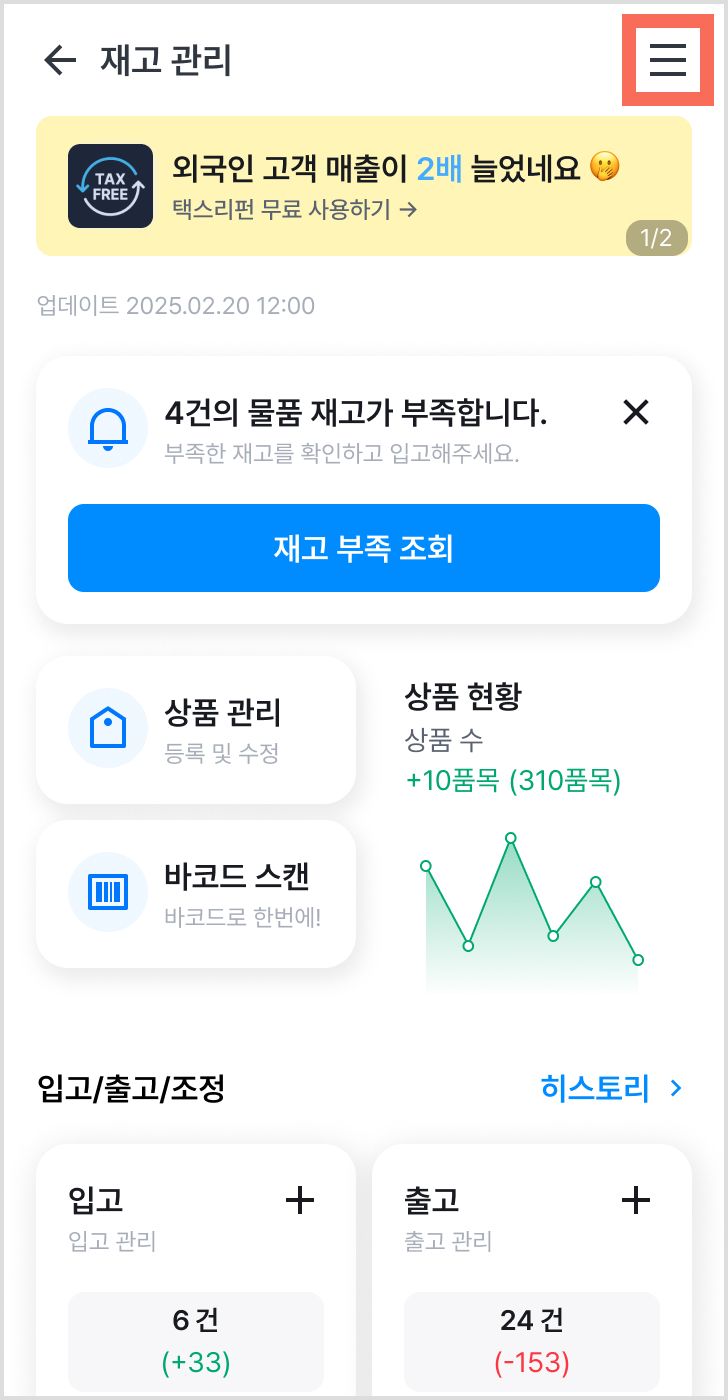Open the hamburger menu

pos(668,61)
